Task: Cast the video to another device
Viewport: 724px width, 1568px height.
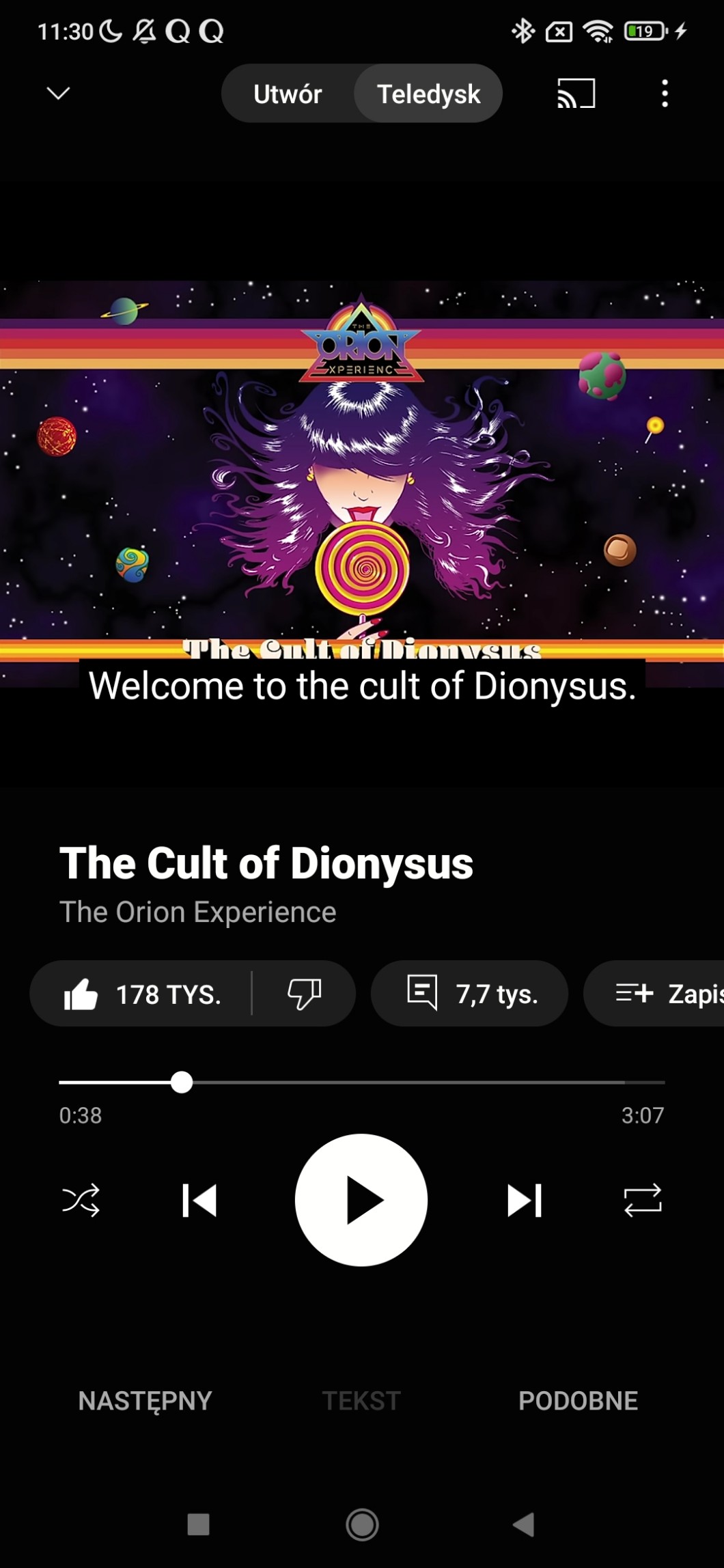Action: [x=576, y=94]
